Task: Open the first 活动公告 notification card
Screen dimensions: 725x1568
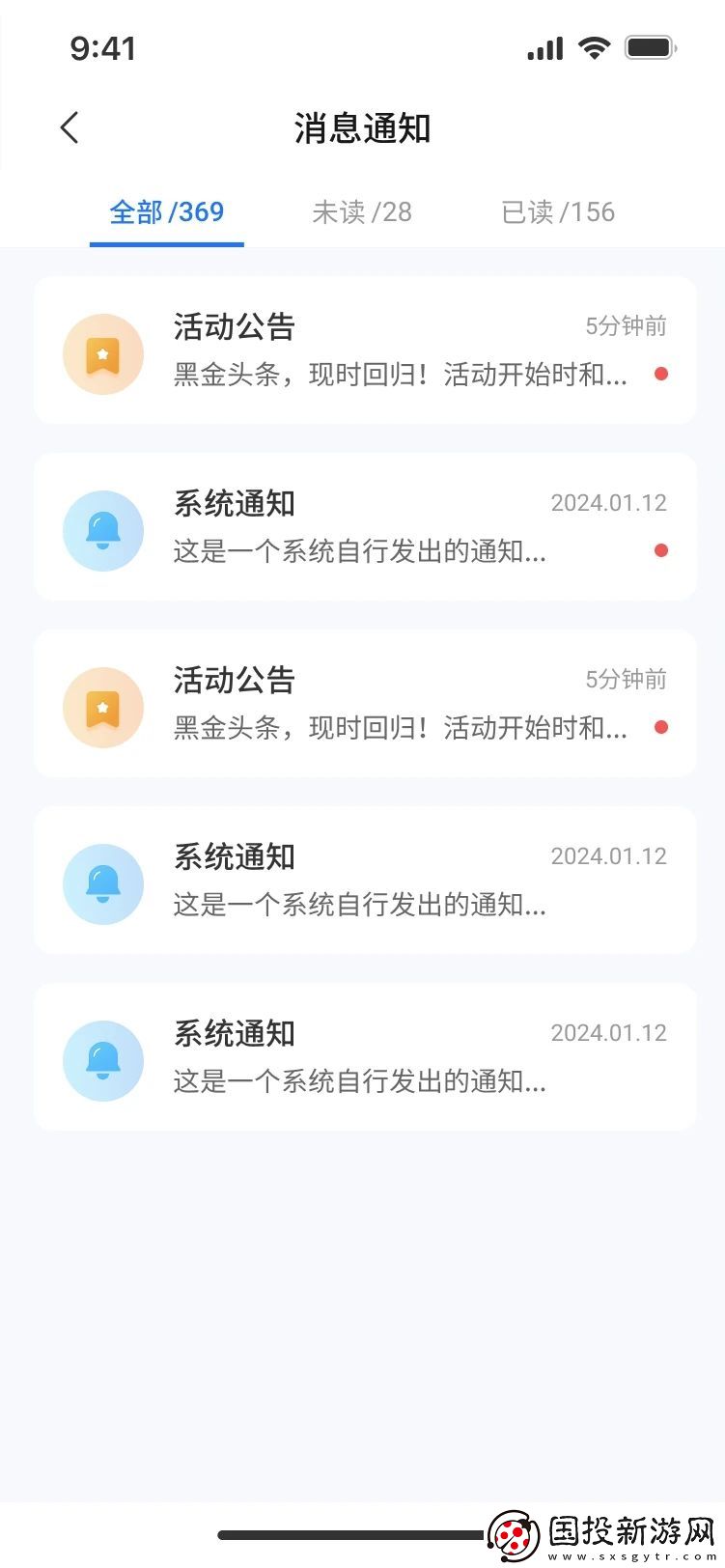Action: 362,350
